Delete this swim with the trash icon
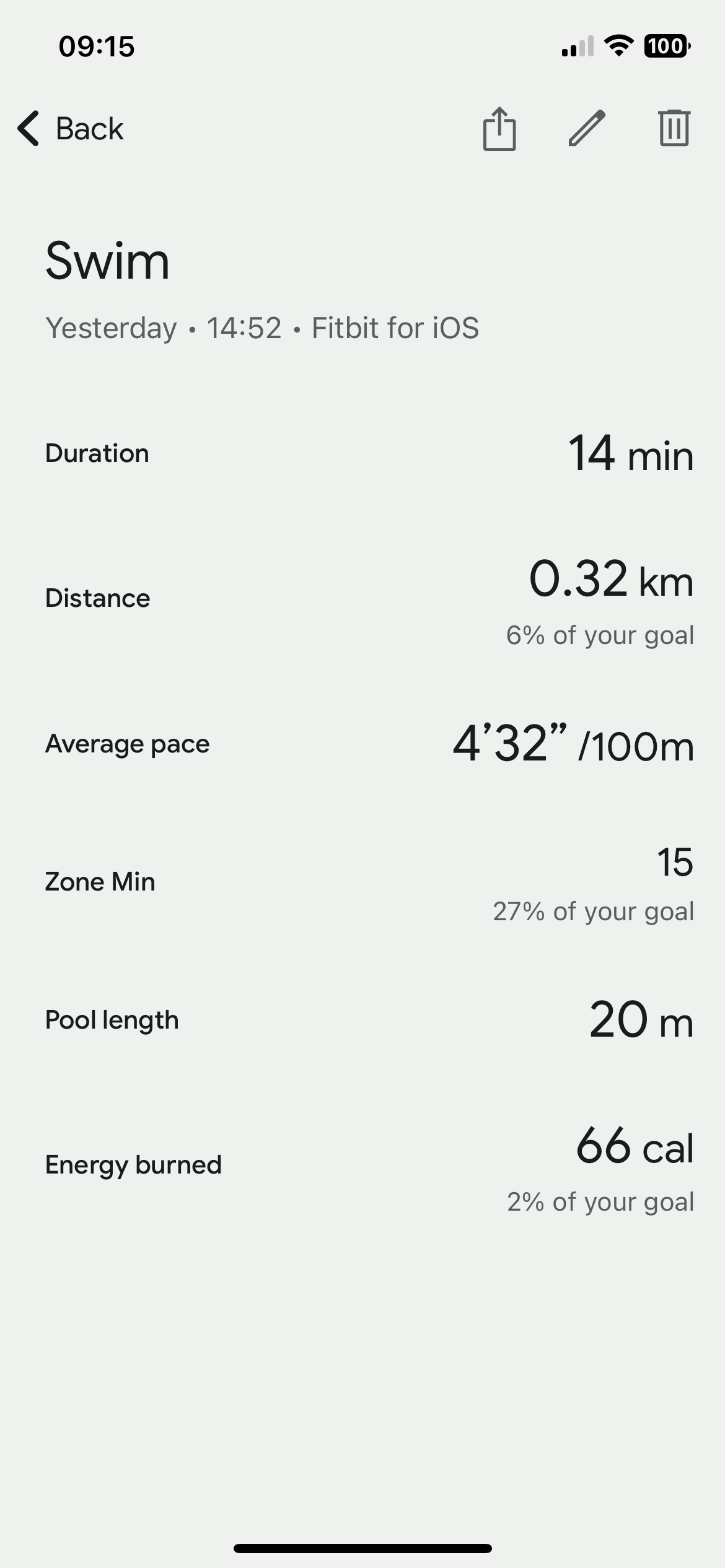The height and width of the screenshot is (1568, 725). click(x=674, y=128)
